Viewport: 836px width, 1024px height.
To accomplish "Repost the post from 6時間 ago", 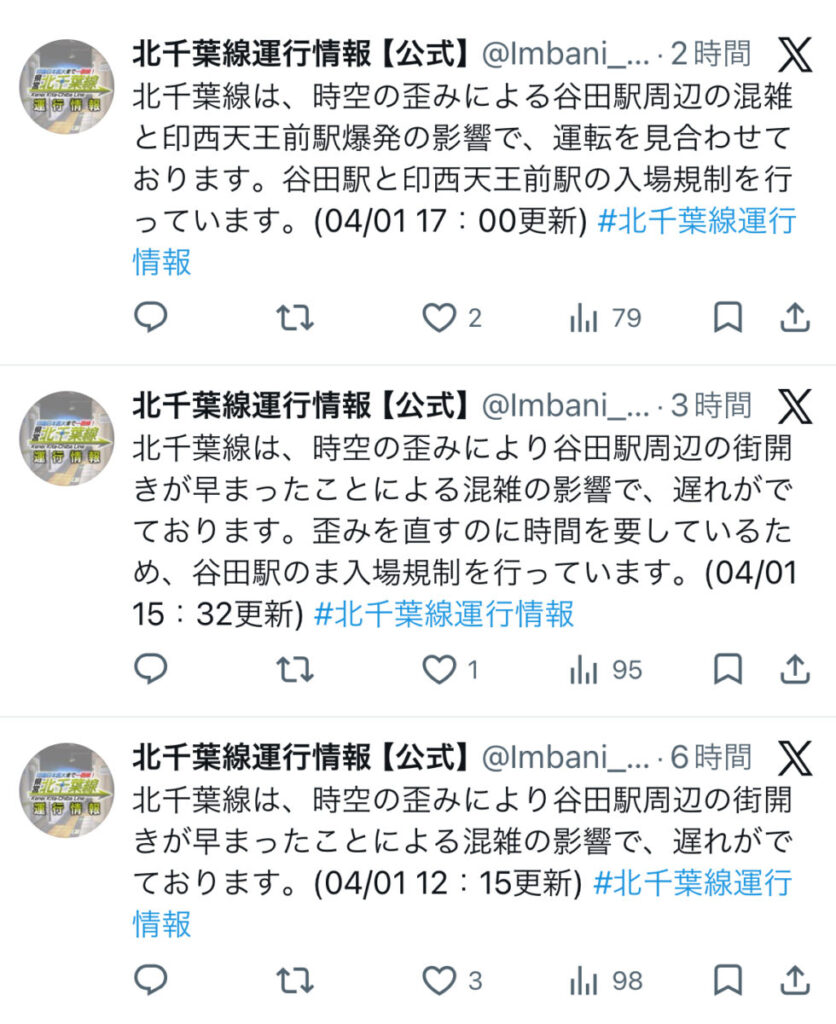I will [295, 981].
